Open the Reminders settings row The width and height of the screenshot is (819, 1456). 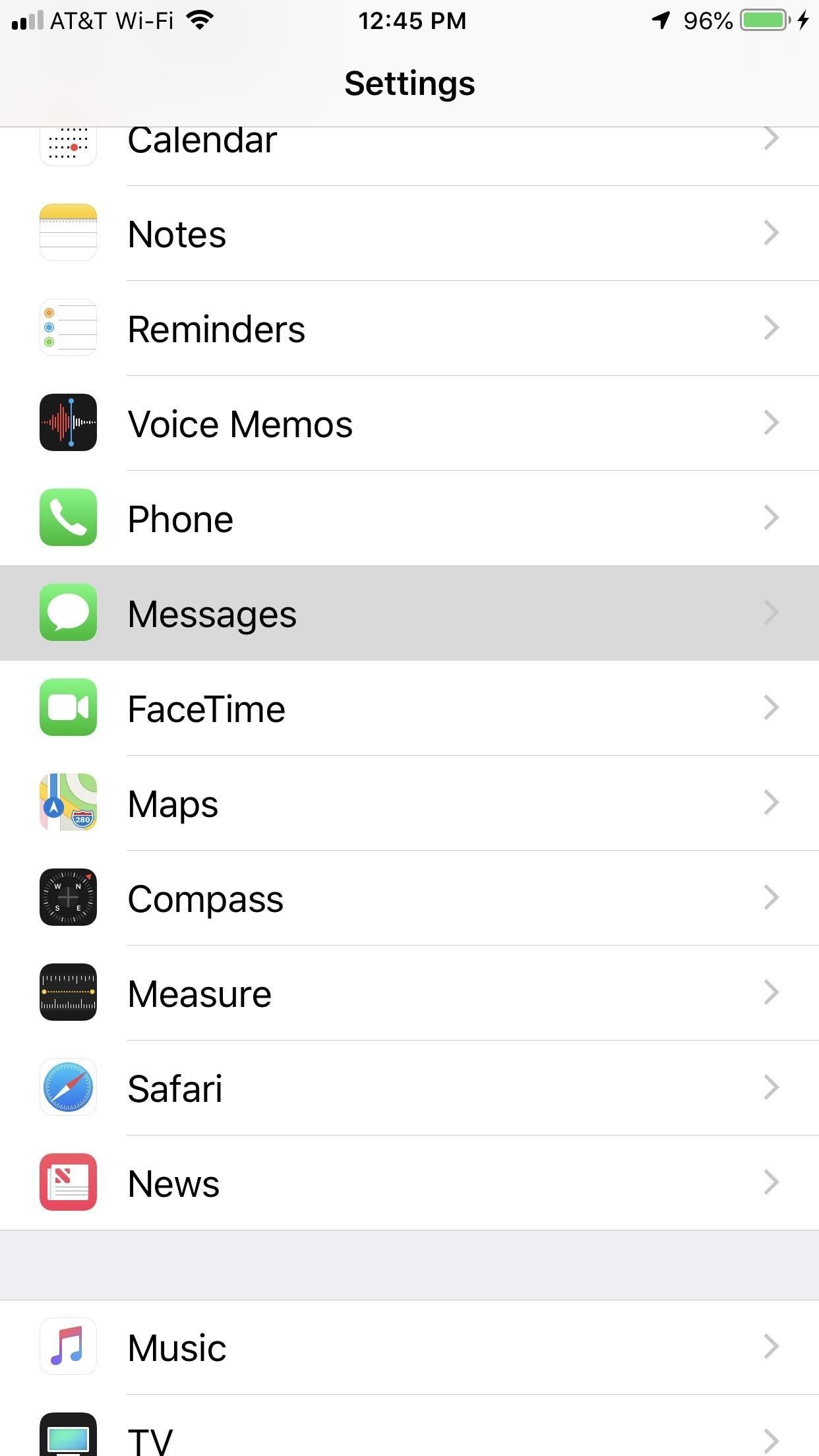[409, 329]
